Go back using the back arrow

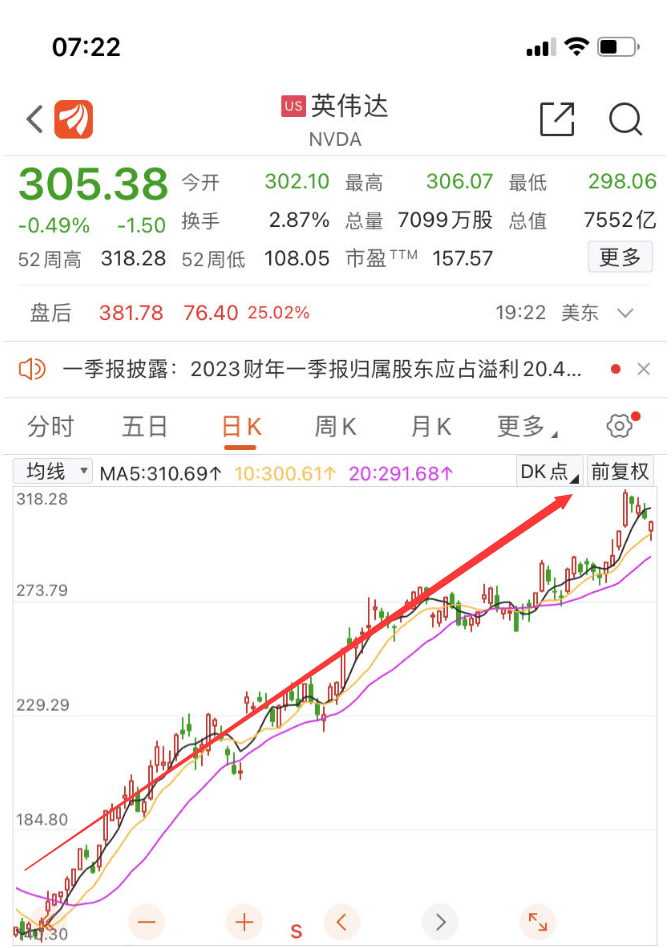click(x=34, y=120)
